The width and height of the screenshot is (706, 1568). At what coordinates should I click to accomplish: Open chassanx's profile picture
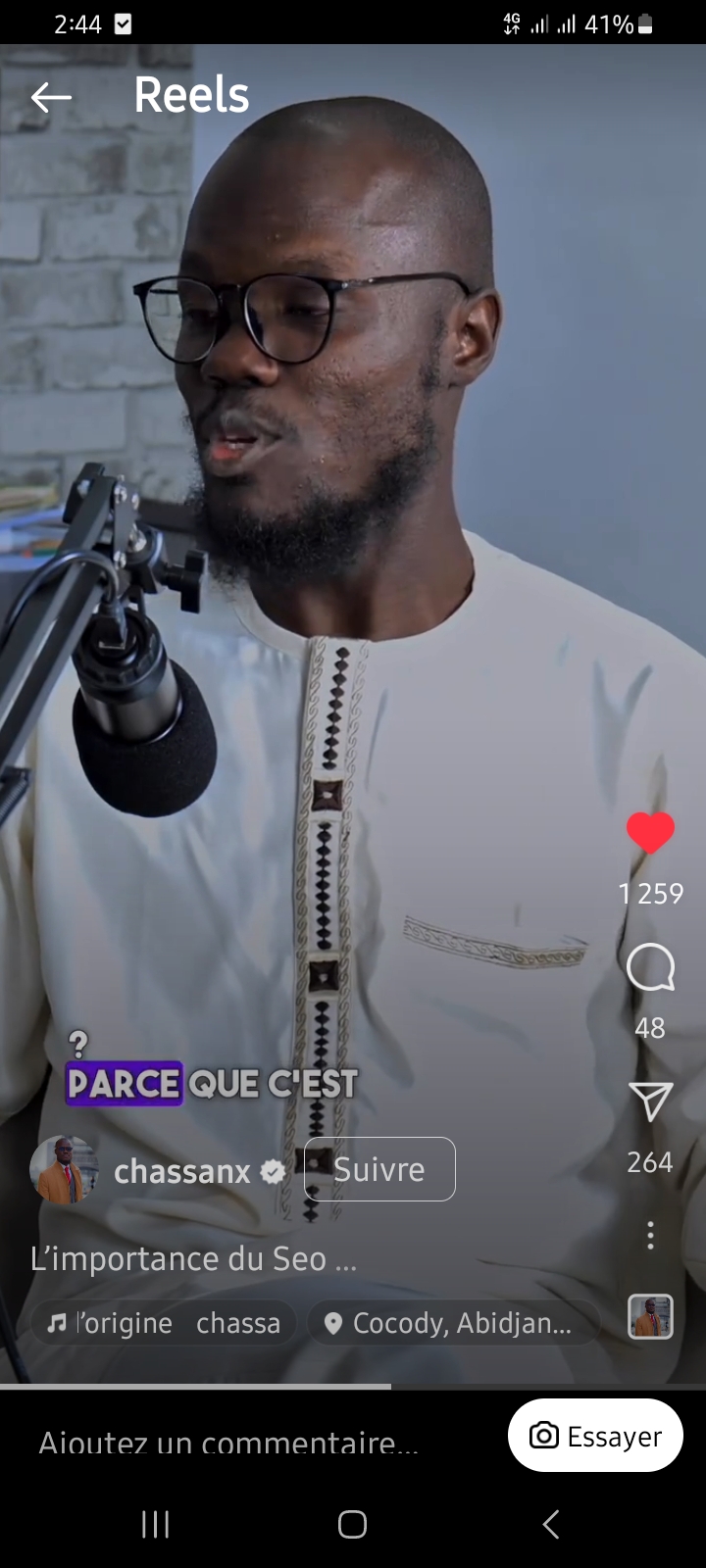coord(64,1169)
